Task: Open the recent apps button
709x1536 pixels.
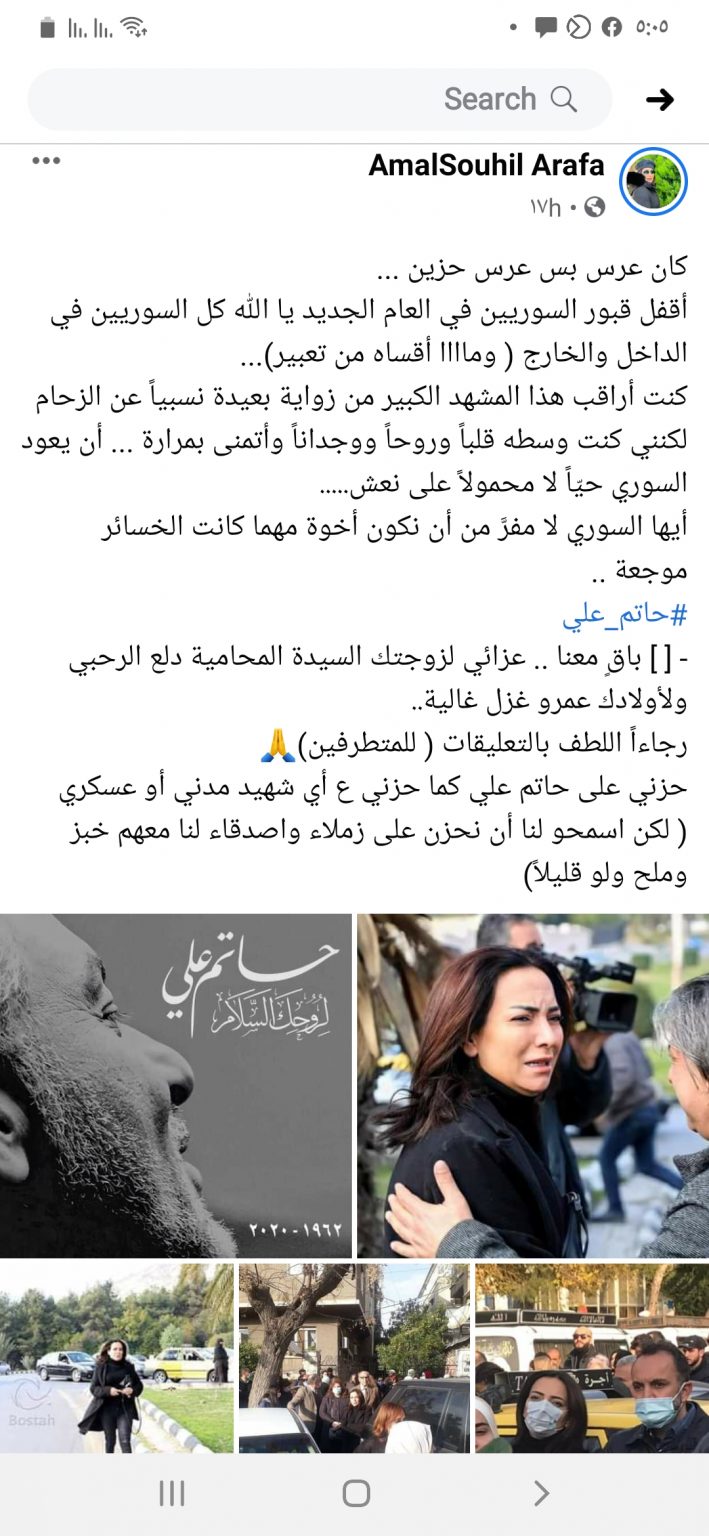Action: point(172,1494)
